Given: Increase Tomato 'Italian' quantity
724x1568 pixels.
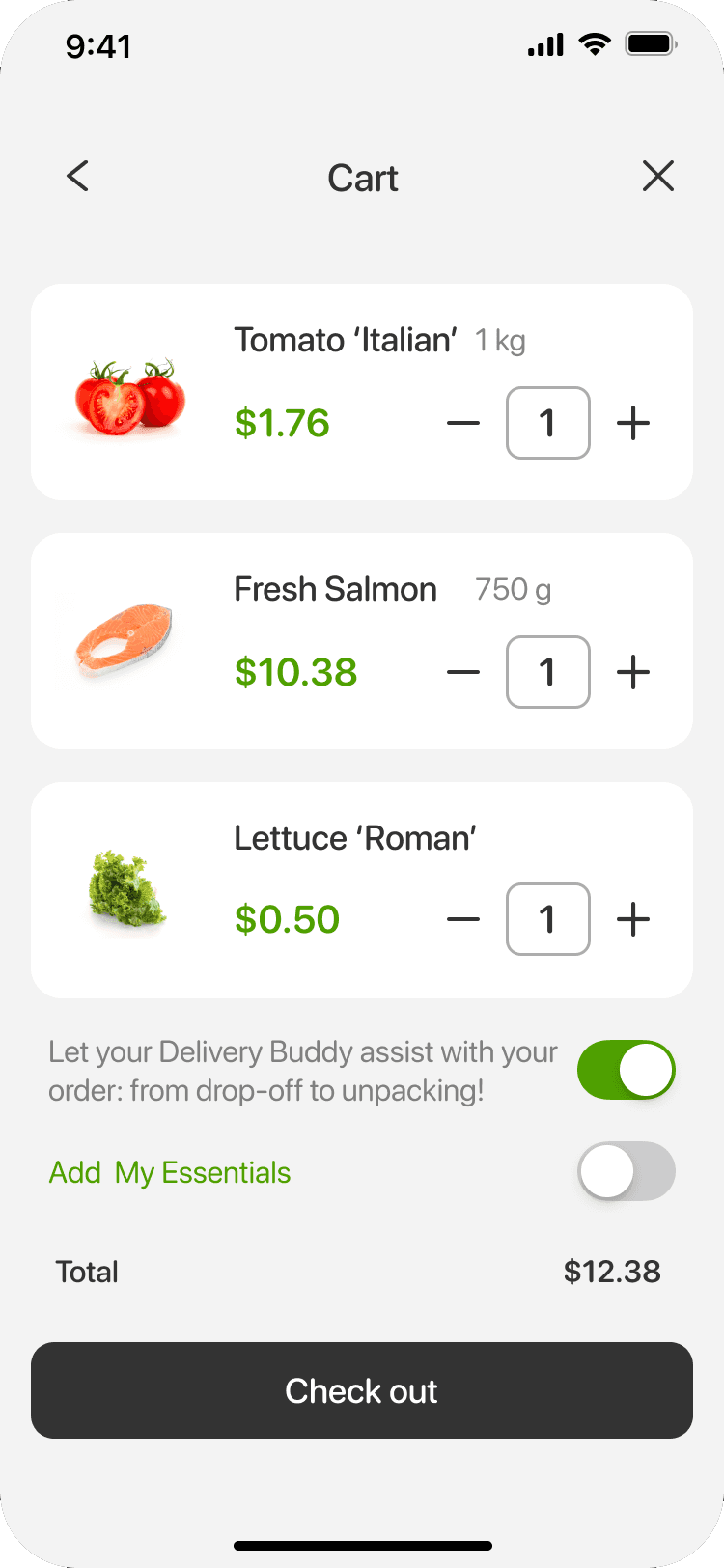Looking at the screenshot, I should click(x=633, y=423).
